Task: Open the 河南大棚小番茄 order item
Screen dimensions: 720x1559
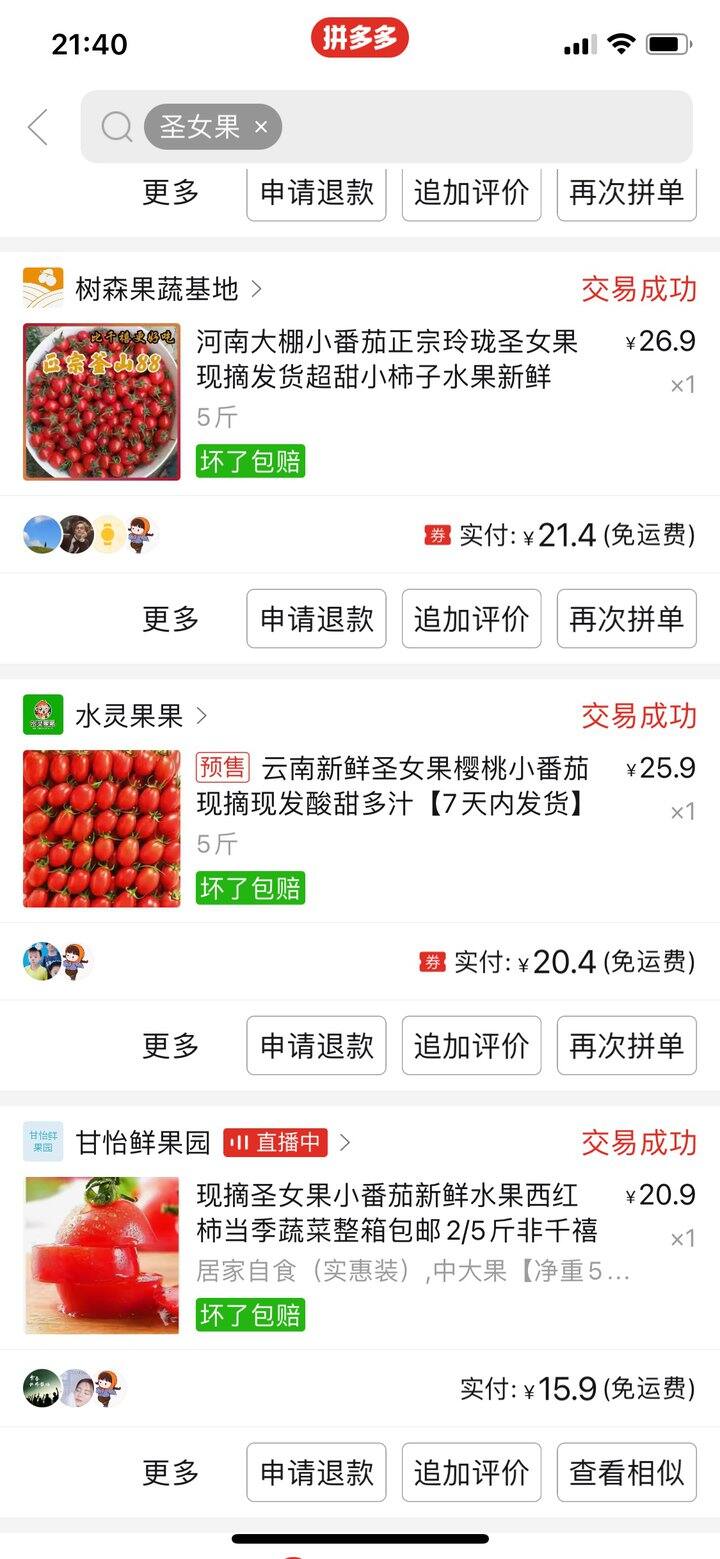Action: point(360,402)
